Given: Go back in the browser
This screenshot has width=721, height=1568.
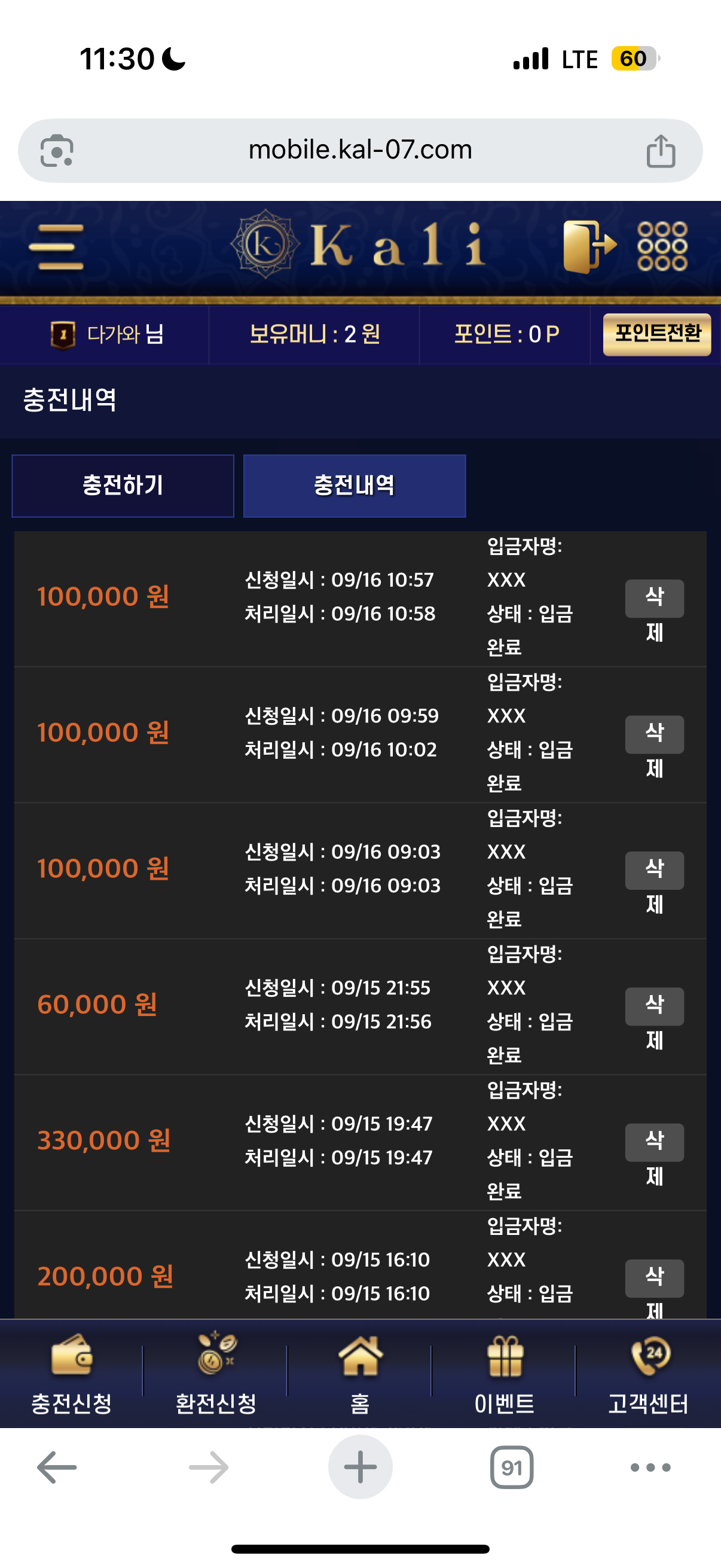Looking at the screenshot, I should pos(57,1467).
